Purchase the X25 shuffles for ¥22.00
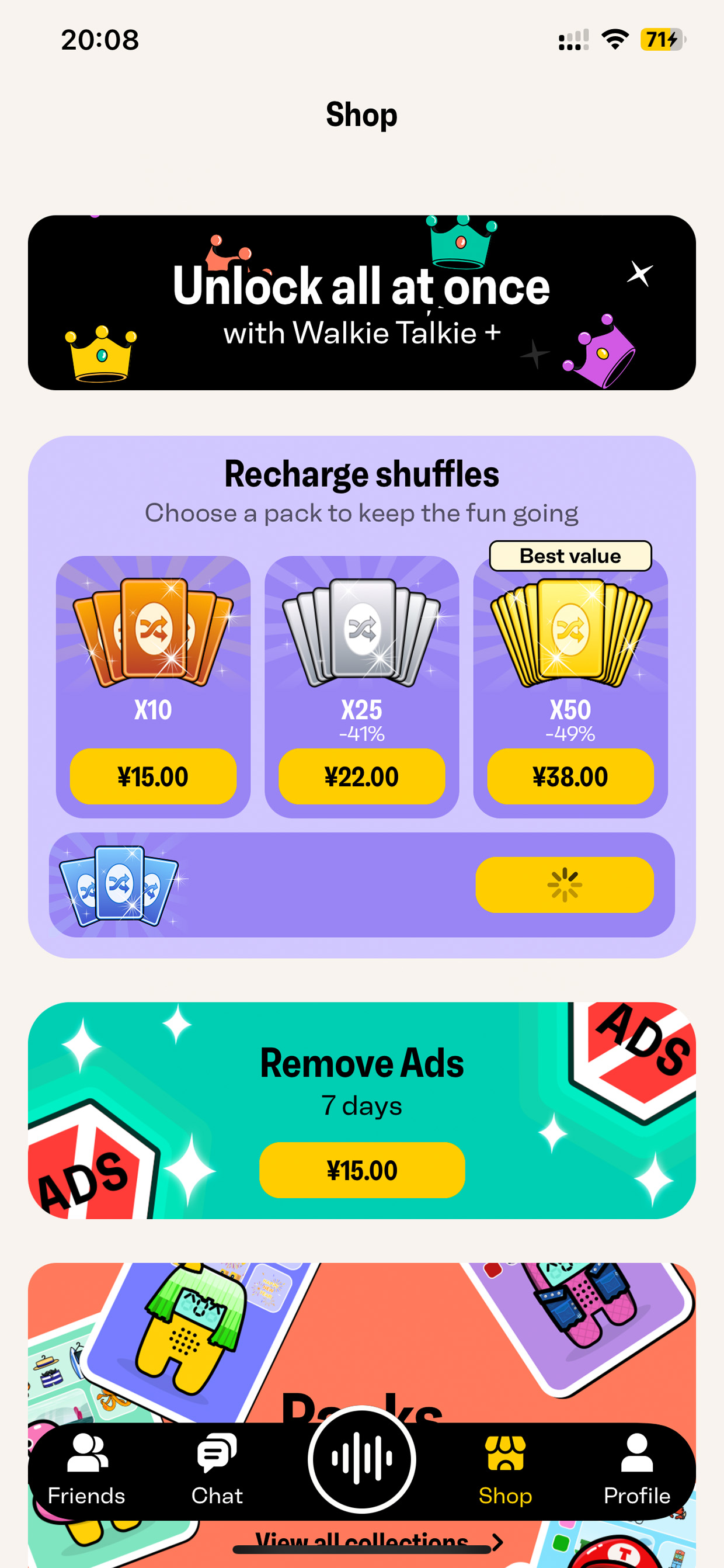This screenshot has height=1568, width=724. point(361,776)
